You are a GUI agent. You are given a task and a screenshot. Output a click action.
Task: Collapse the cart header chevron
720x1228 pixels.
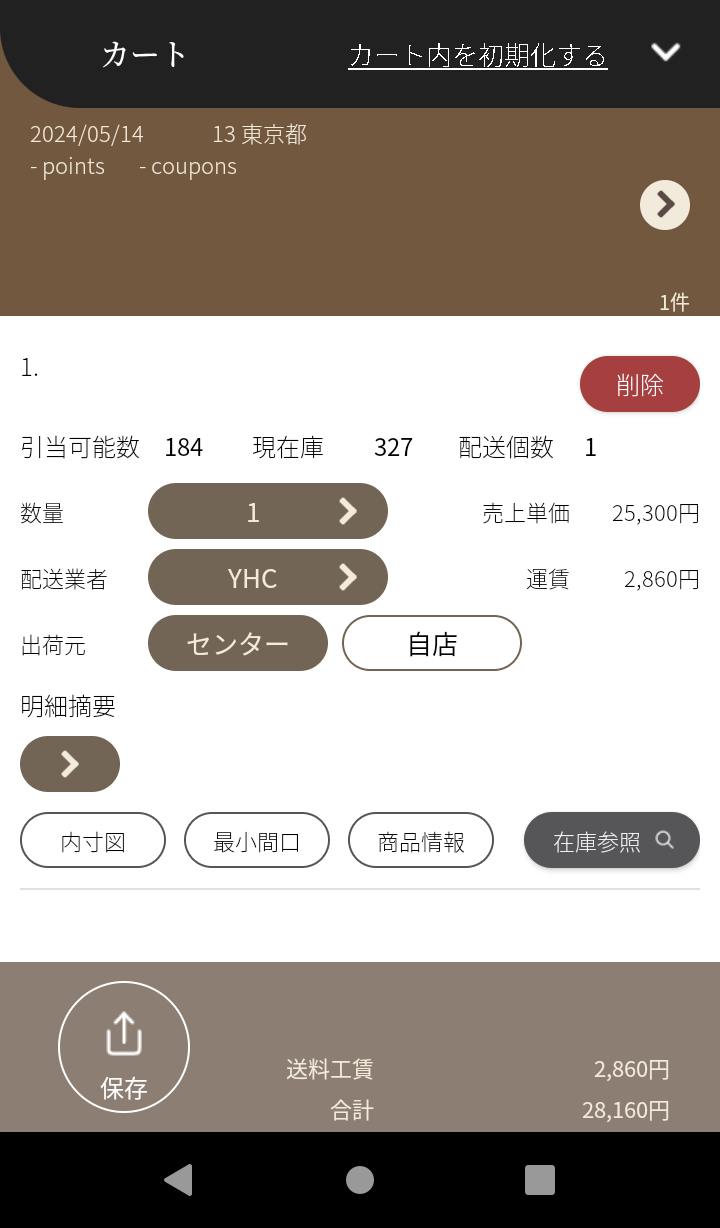point(665,52)
